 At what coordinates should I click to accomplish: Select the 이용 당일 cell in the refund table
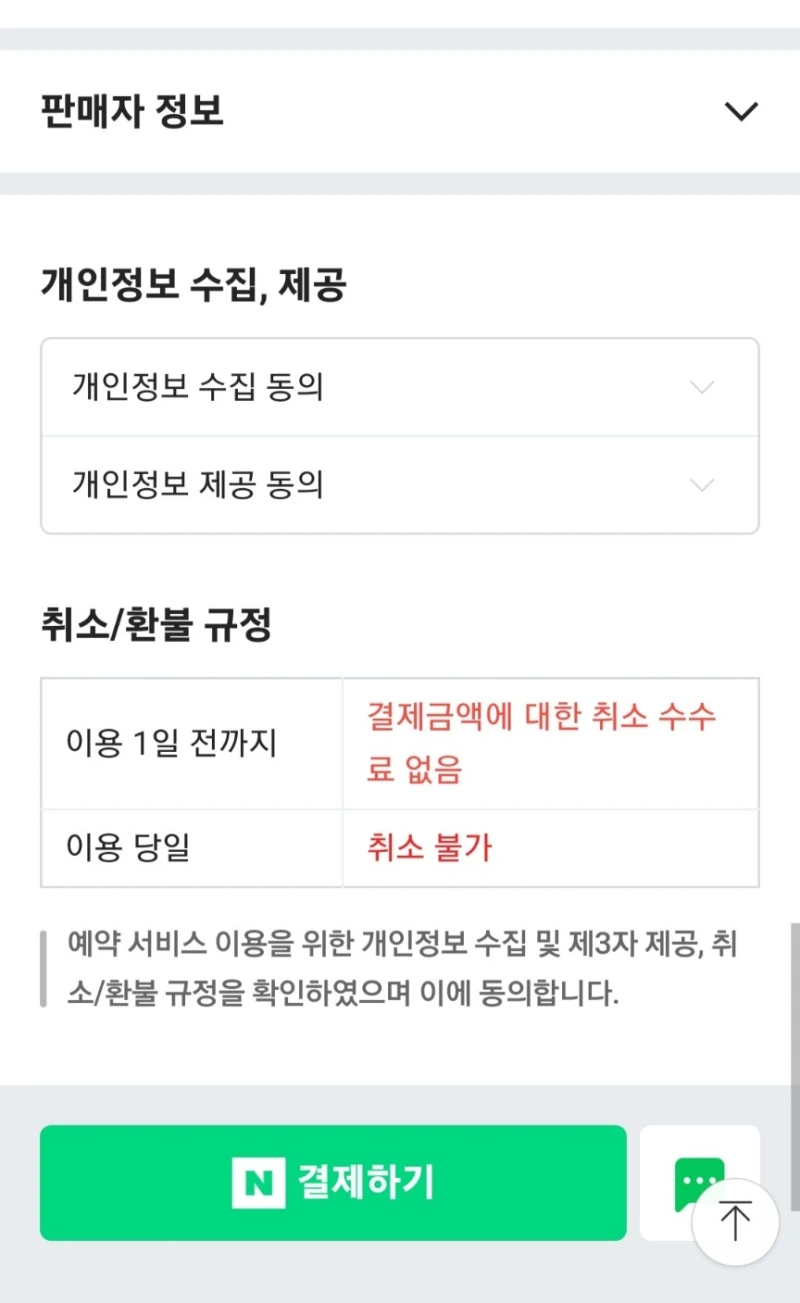pyautogui.click(x=191, y=847)
